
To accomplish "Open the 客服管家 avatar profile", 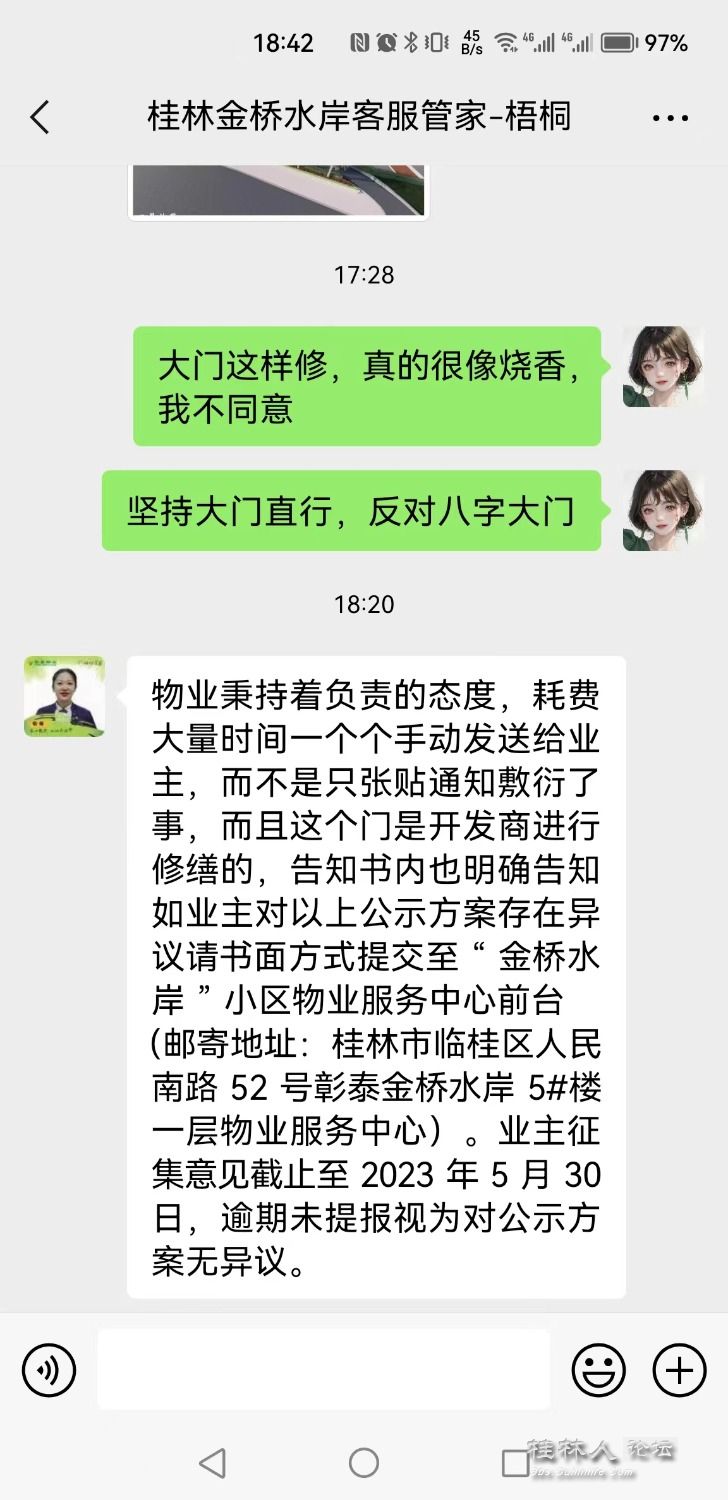I will pos(65,696).
